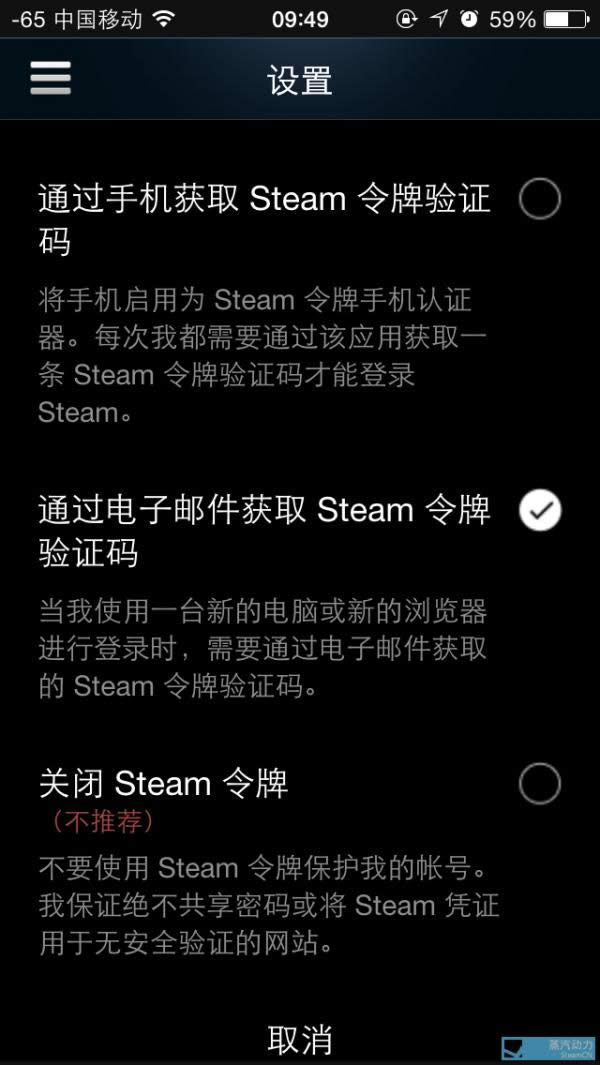Image resolution: width=600 pixels, height=1065 pixels.
Task: Open the hamburger drawer menu
Action: tap(50, 78)
